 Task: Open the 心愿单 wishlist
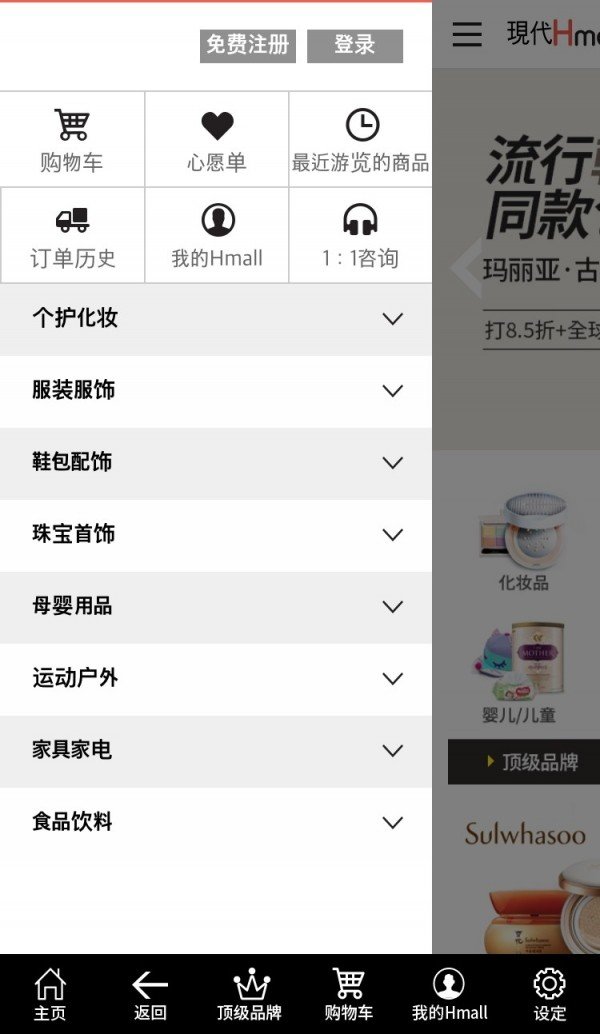pyautogui.click(x=217, y=140)
